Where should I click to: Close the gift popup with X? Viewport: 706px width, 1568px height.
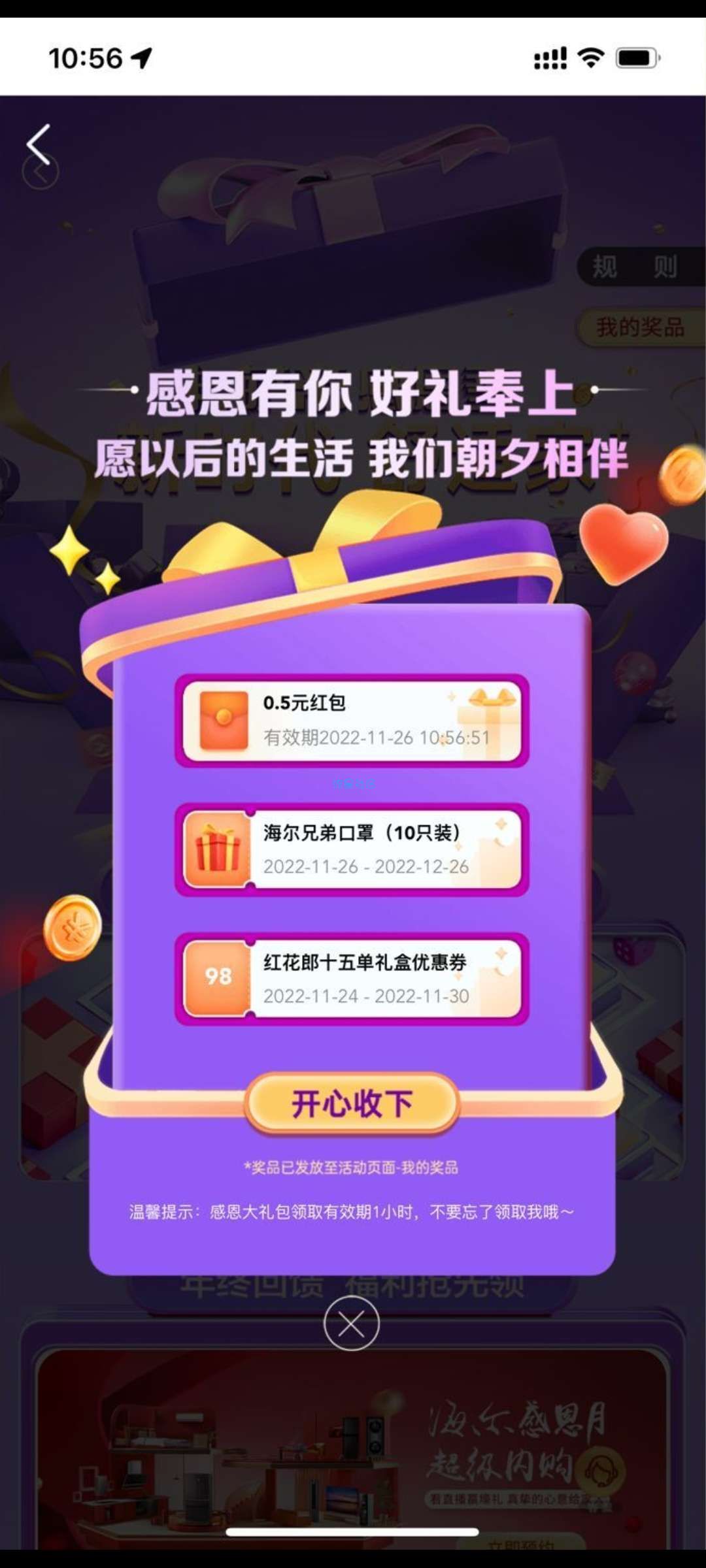pyautogui.click(x=352, y=1324)
